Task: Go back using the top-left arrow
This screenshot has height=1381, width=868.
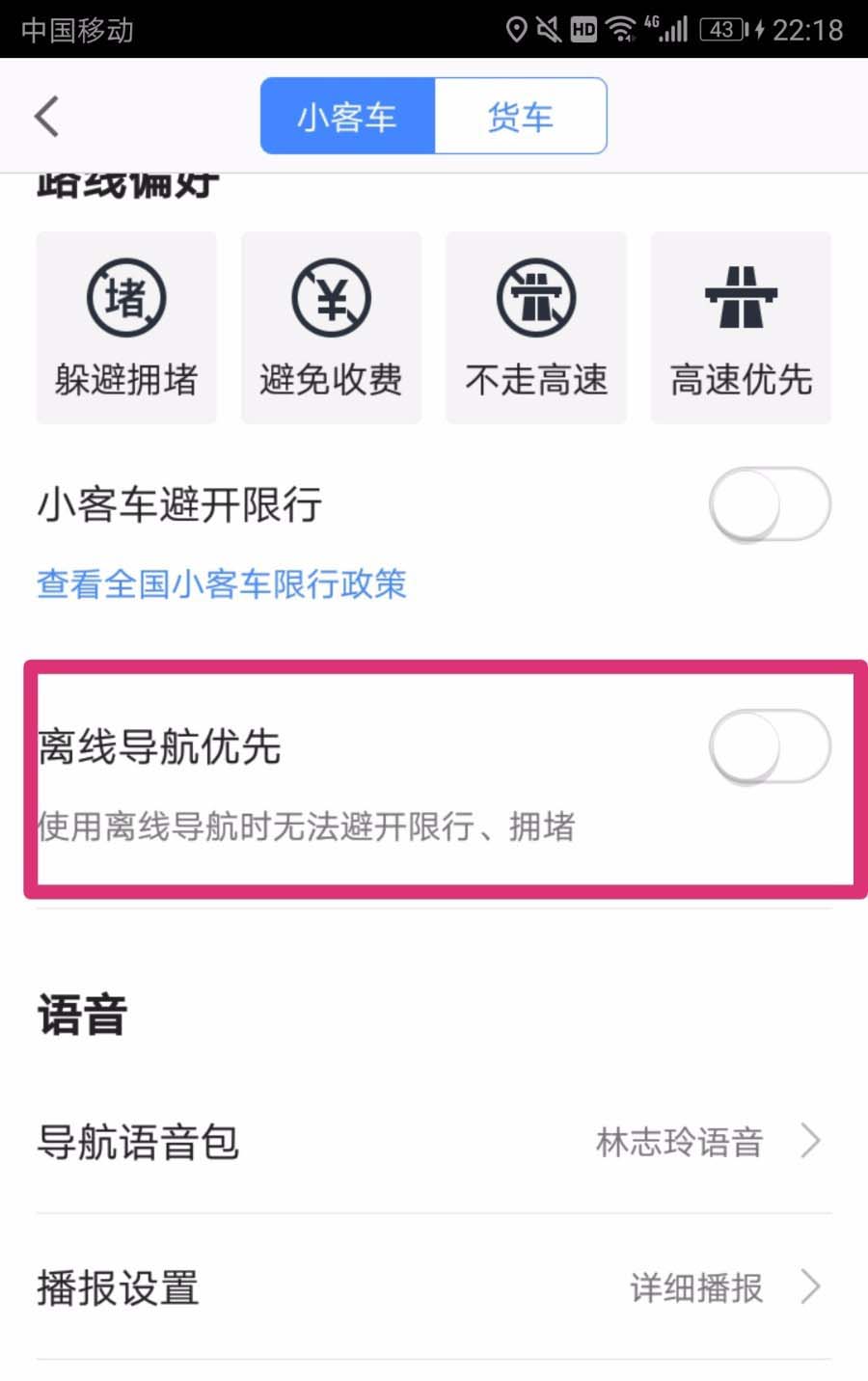Action: tap(46, 117)
